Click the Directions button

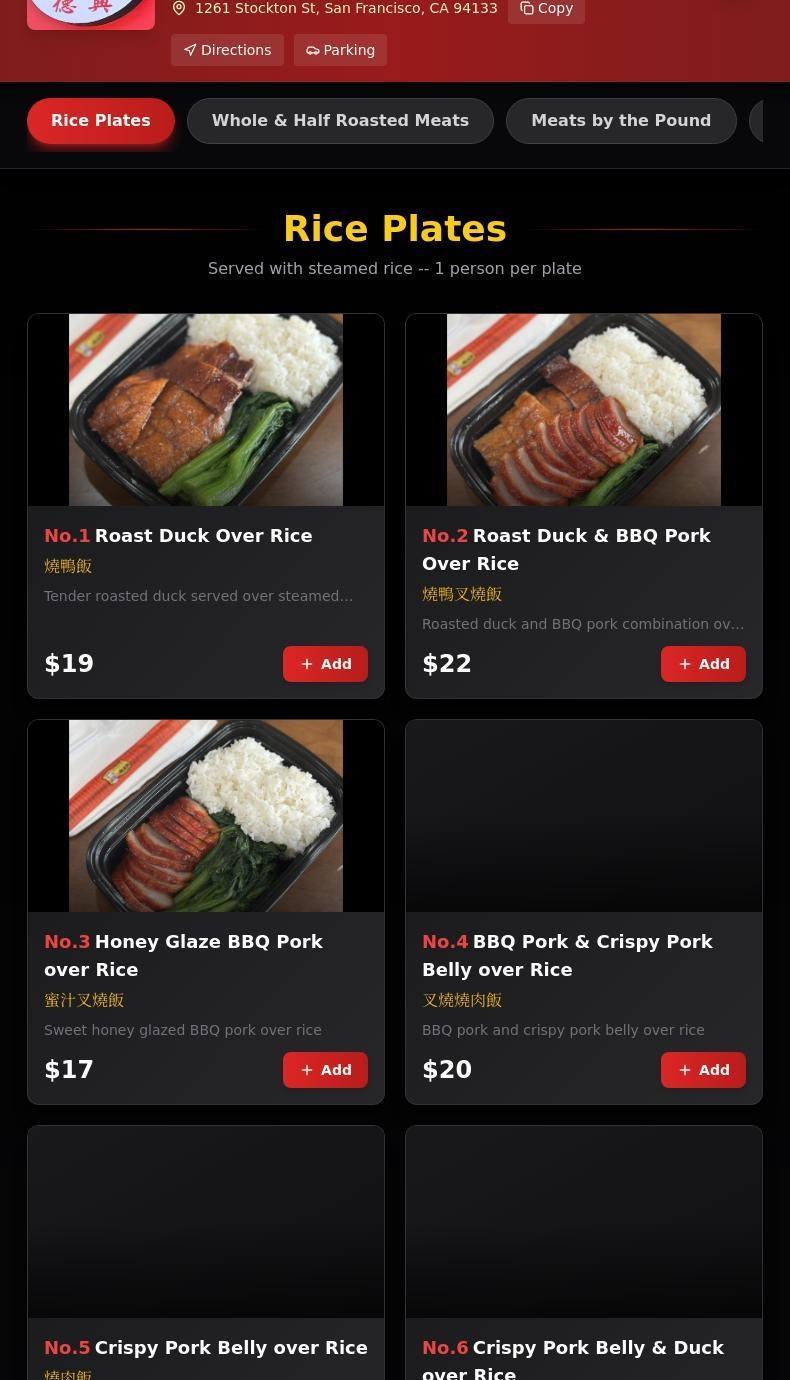tap(227, 49)
